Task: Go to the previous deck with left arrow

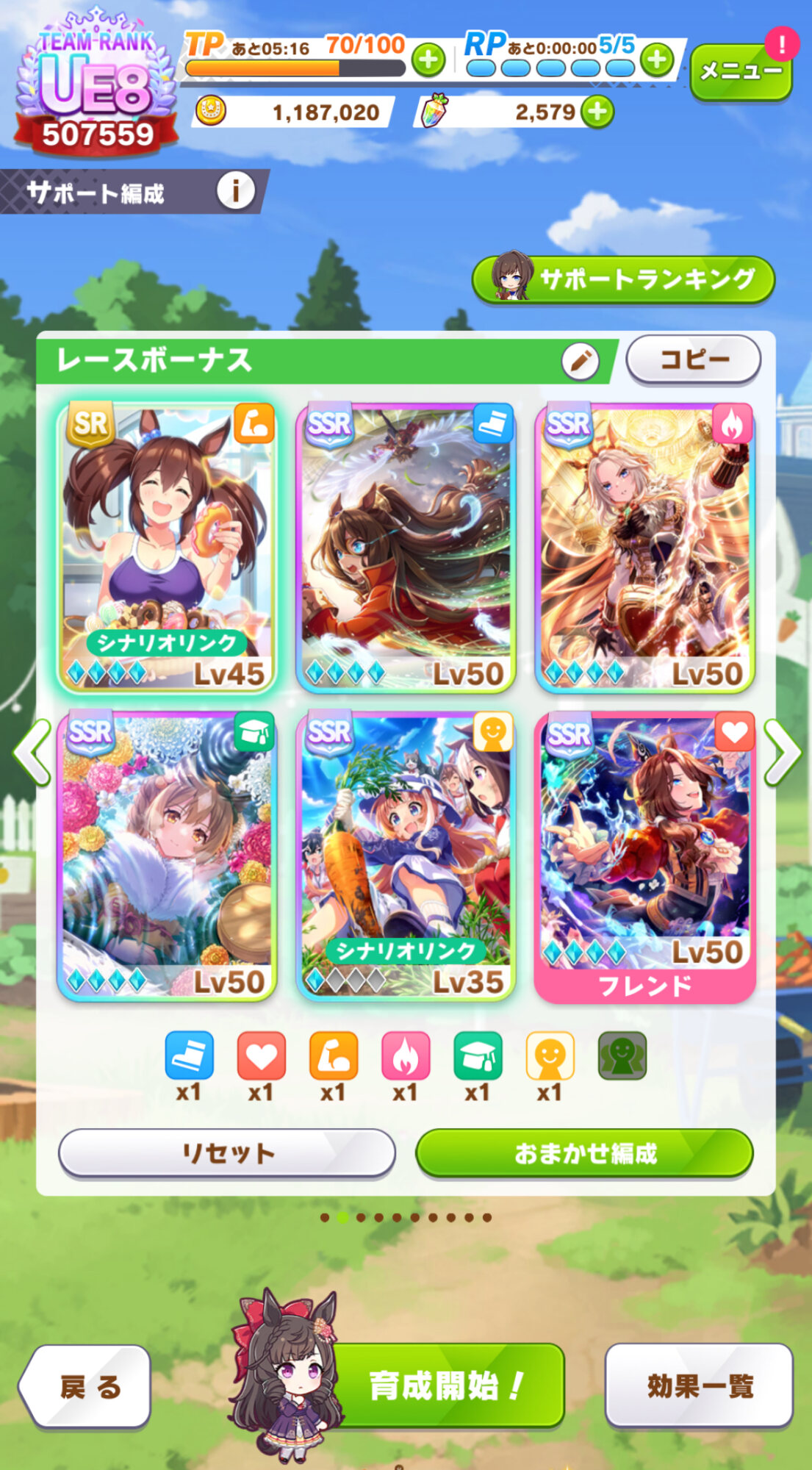Action: click(x=33, y=753)
